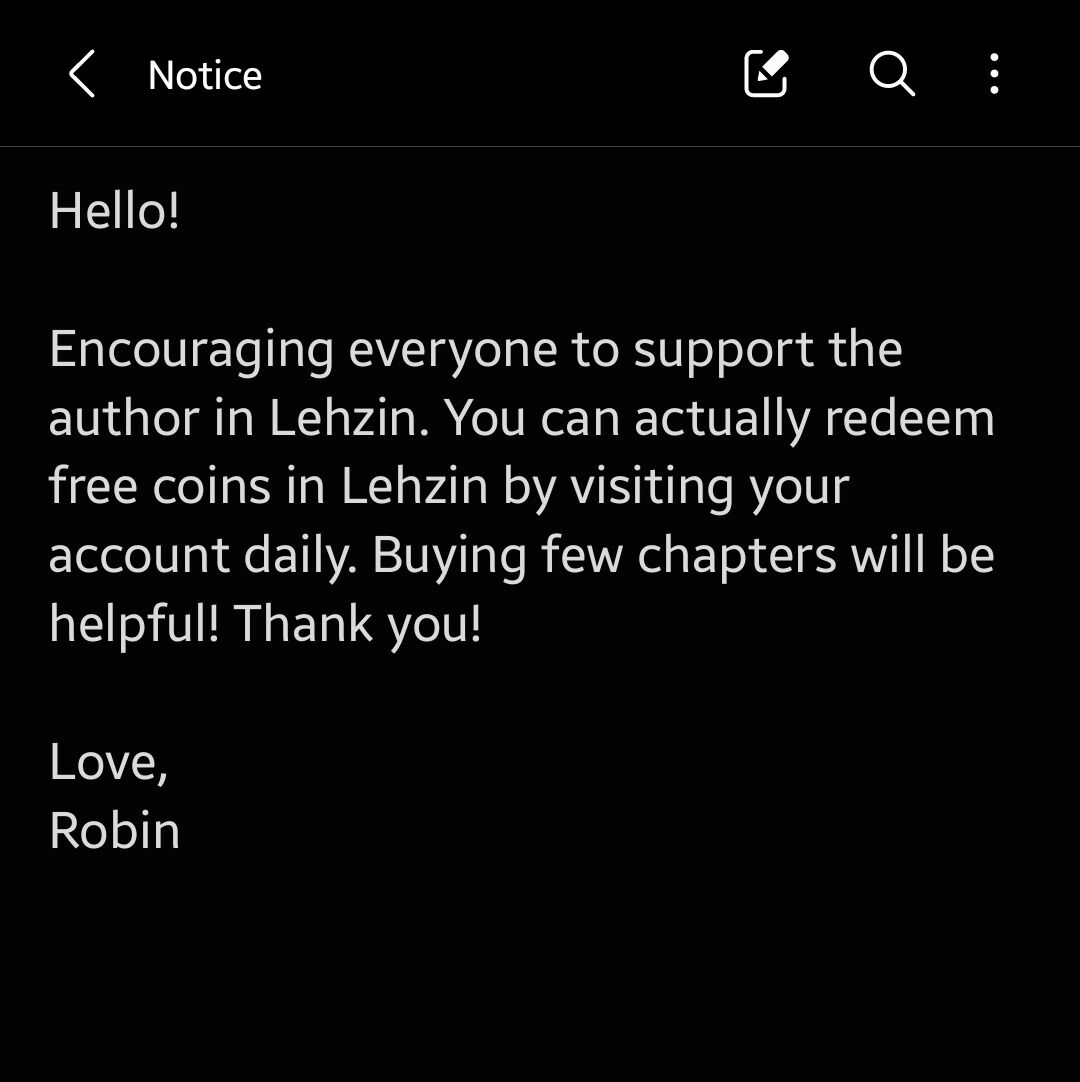Open the three-dot overflow menu
Viewport: 1080px width, 1082px height.
993,74
